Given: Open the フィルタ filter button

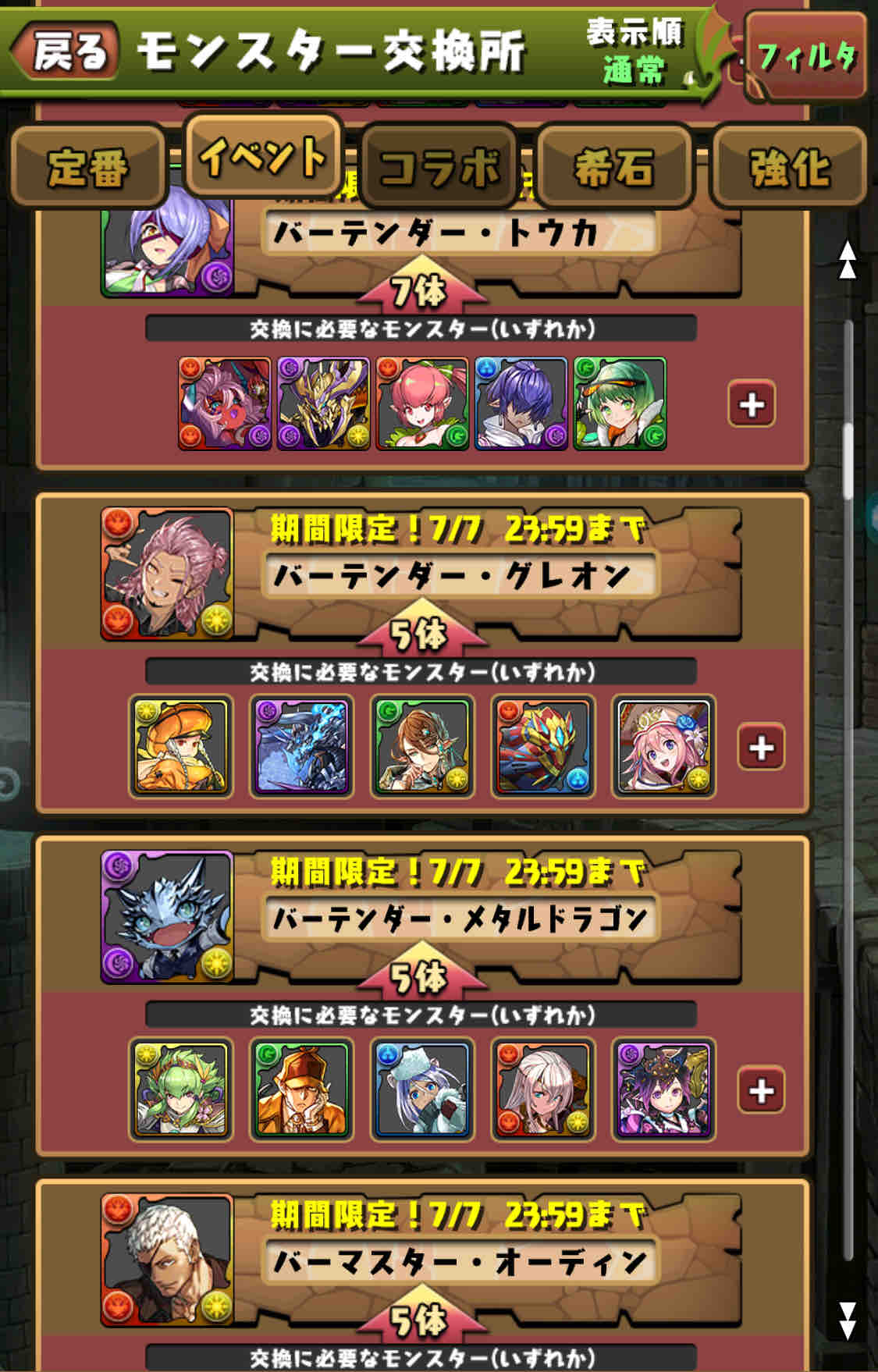Looking at the screenshot, I should point(806,56).
